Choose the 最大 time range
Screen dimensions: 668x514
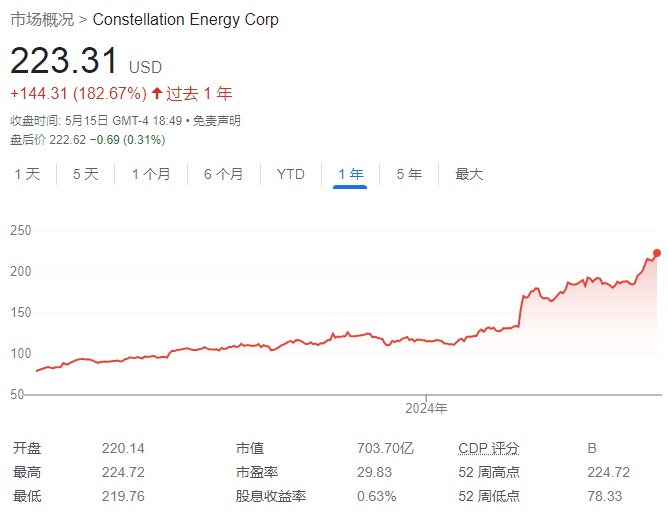click(469, 174)
